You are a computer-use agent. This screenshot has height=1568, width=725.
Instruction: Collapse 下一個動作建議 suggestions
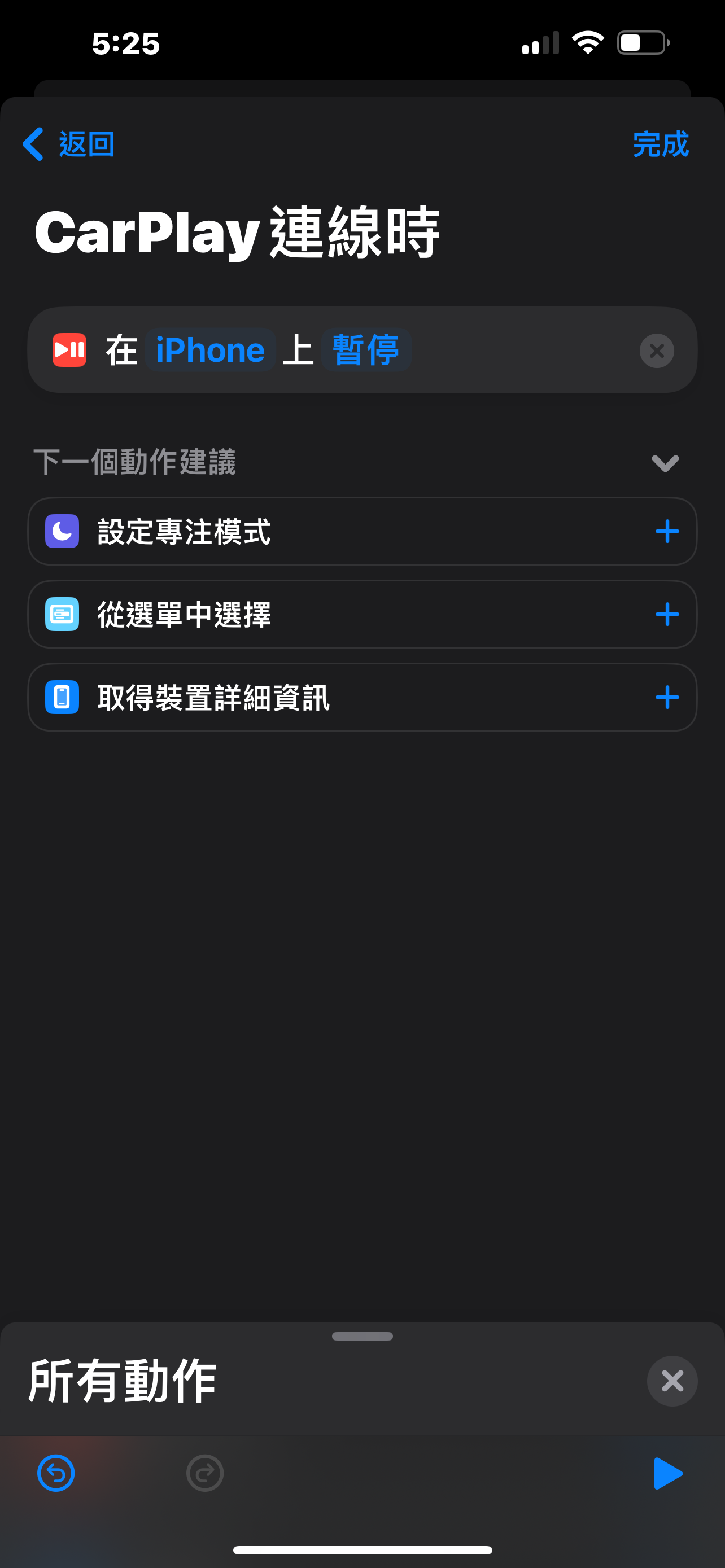[665, 463]
